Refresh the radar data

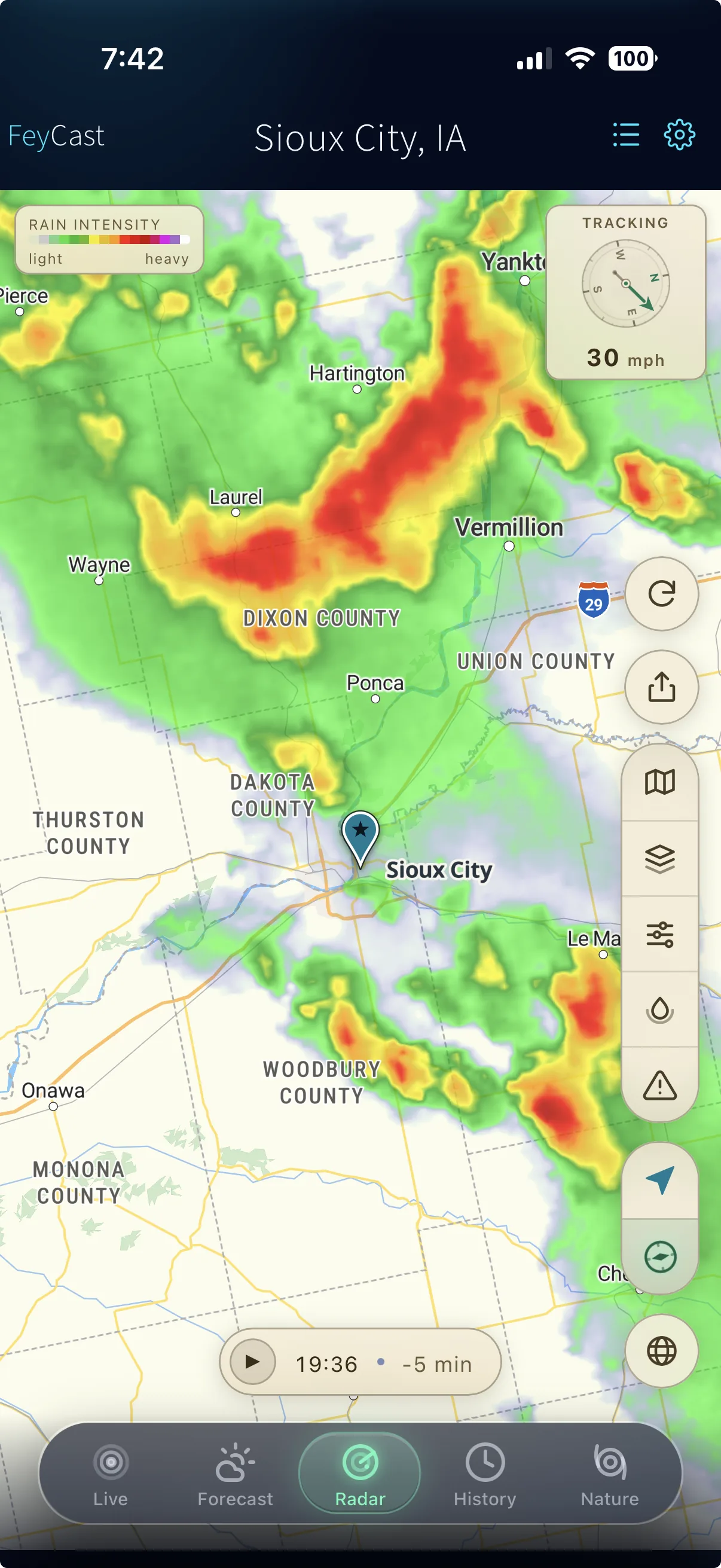click(661, 593)
